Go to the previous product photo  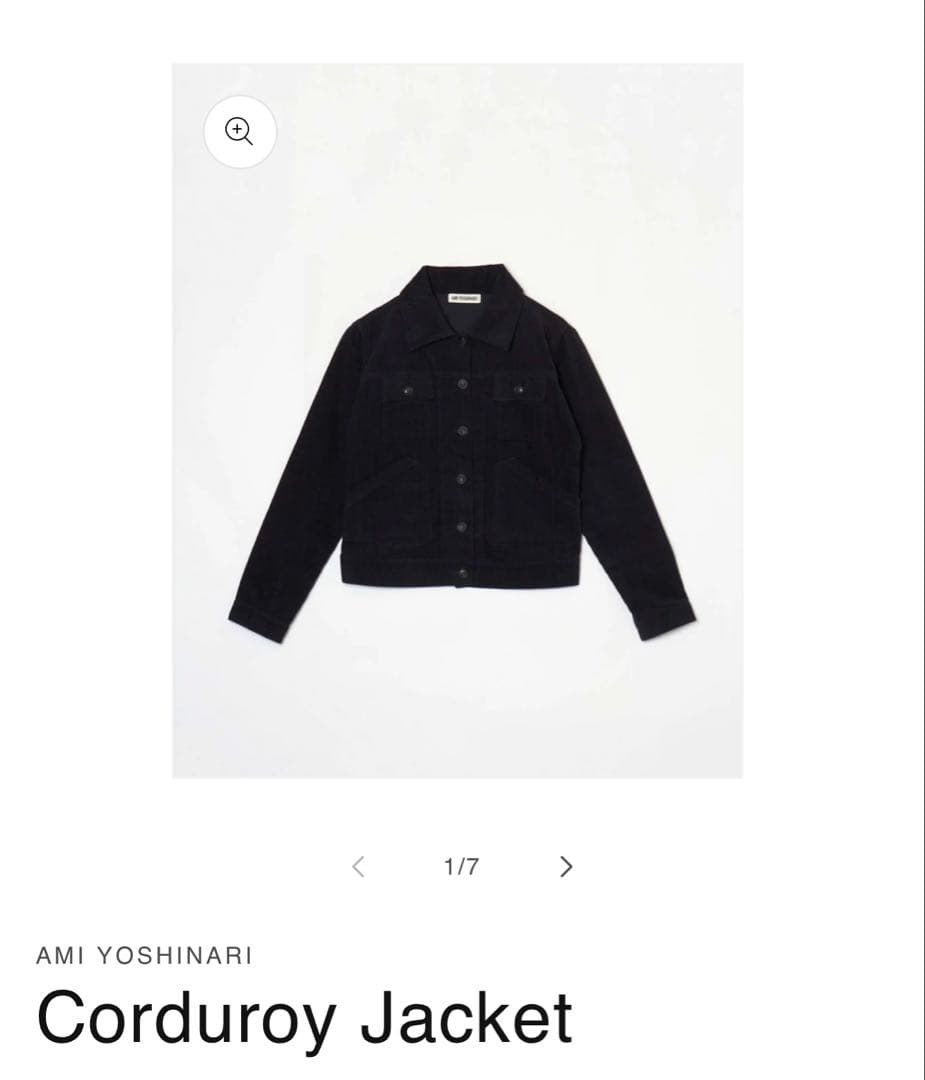pos(358,866)
